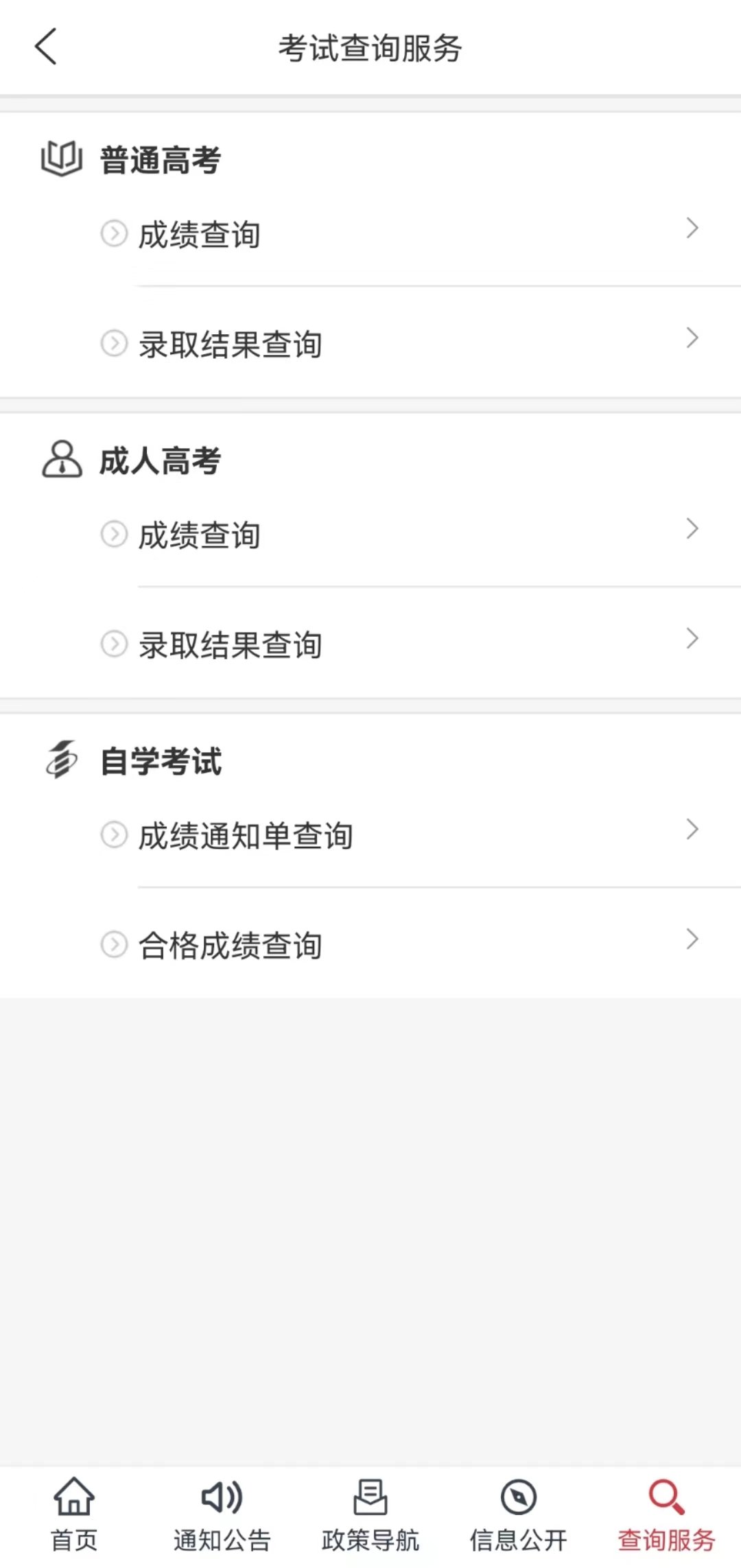Go back using the top-left arrow
This screenshot has width=741, height=1568.
tap(46, 47)
